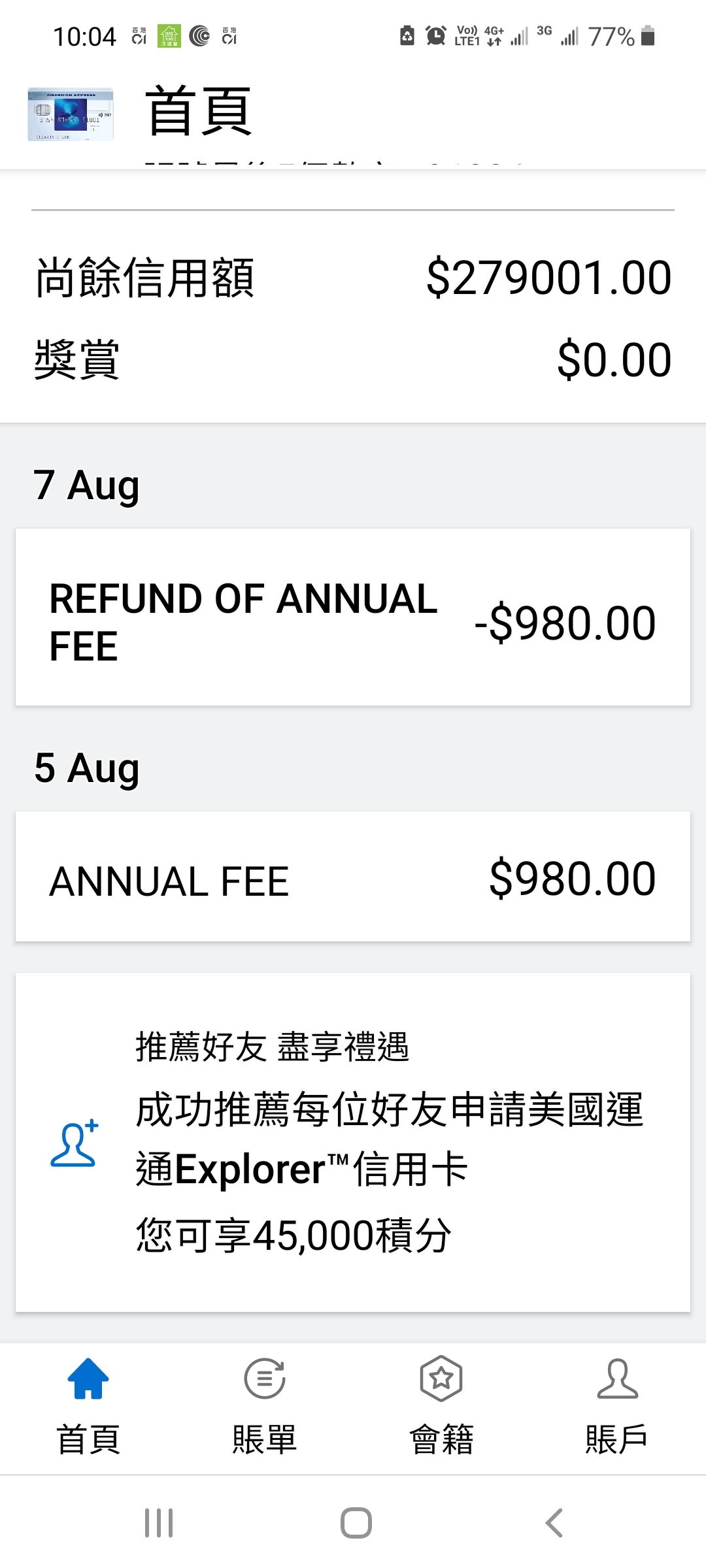Open the REFUND OF ANNUAL FEE transaction
706x1568 pixels.
[x=353, y=617]
